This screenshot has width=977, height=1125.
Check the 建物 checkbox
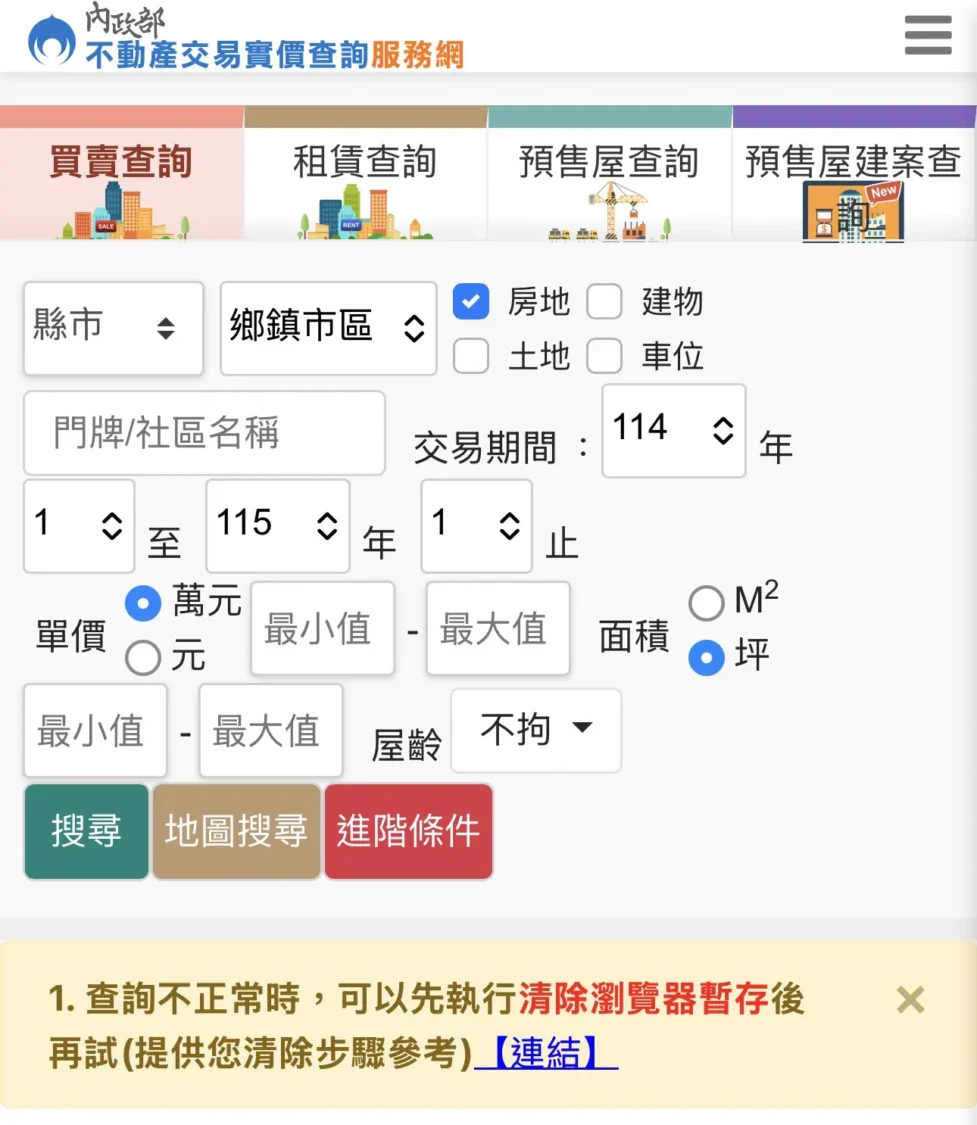pyautogui.click(x=604, y=301)
